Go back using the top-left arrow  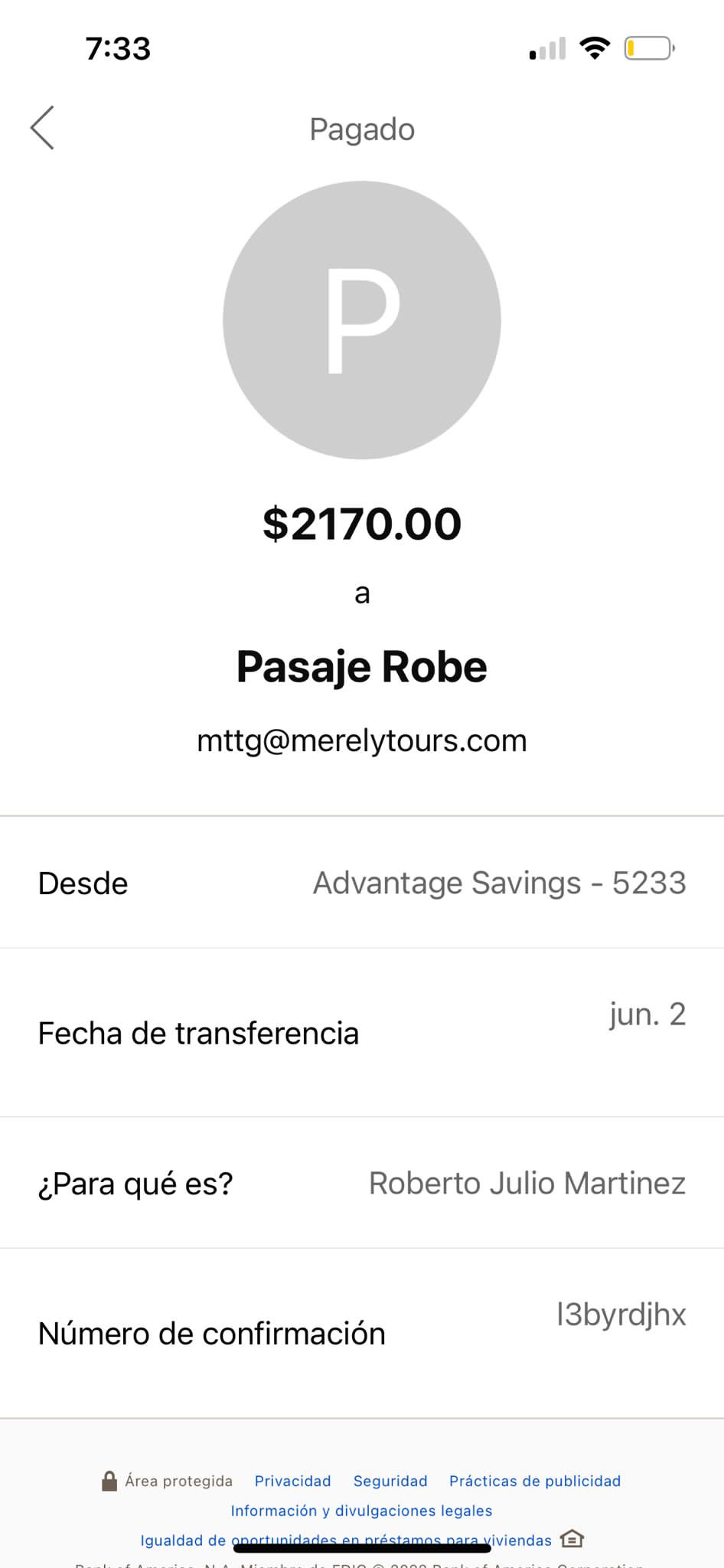click(42, 128)
